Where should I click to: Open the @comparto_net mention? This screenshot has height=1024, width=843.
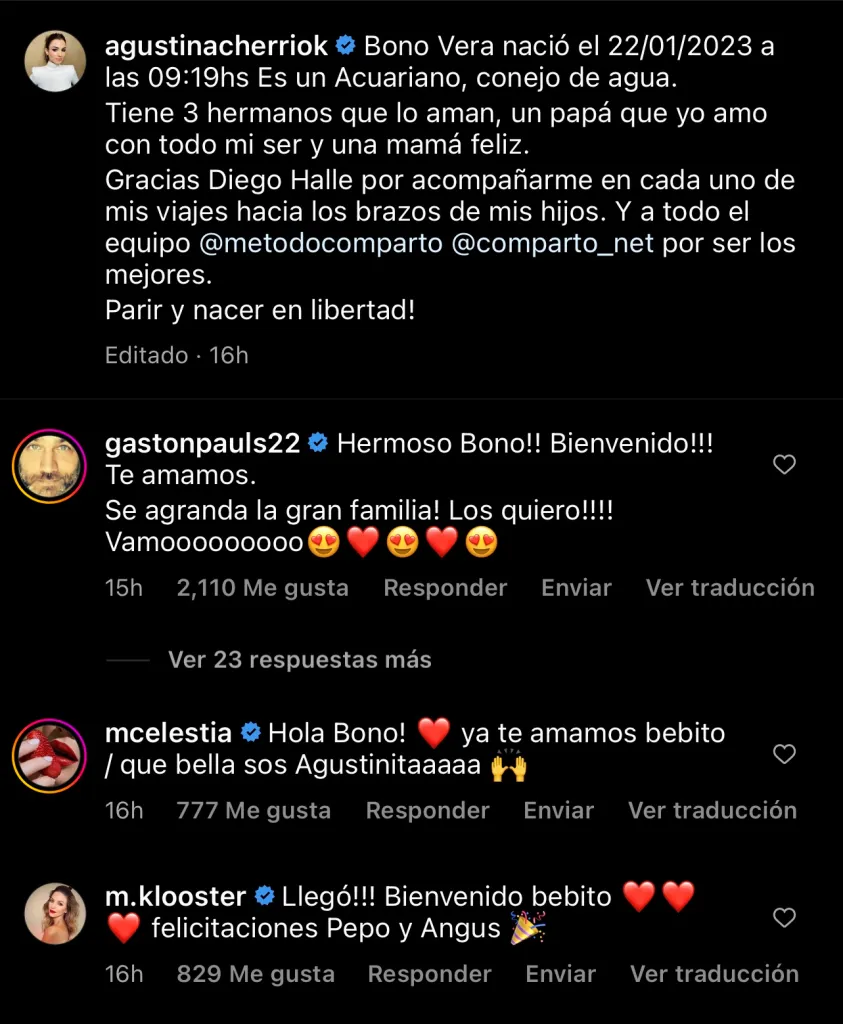[x=553, y=244]
